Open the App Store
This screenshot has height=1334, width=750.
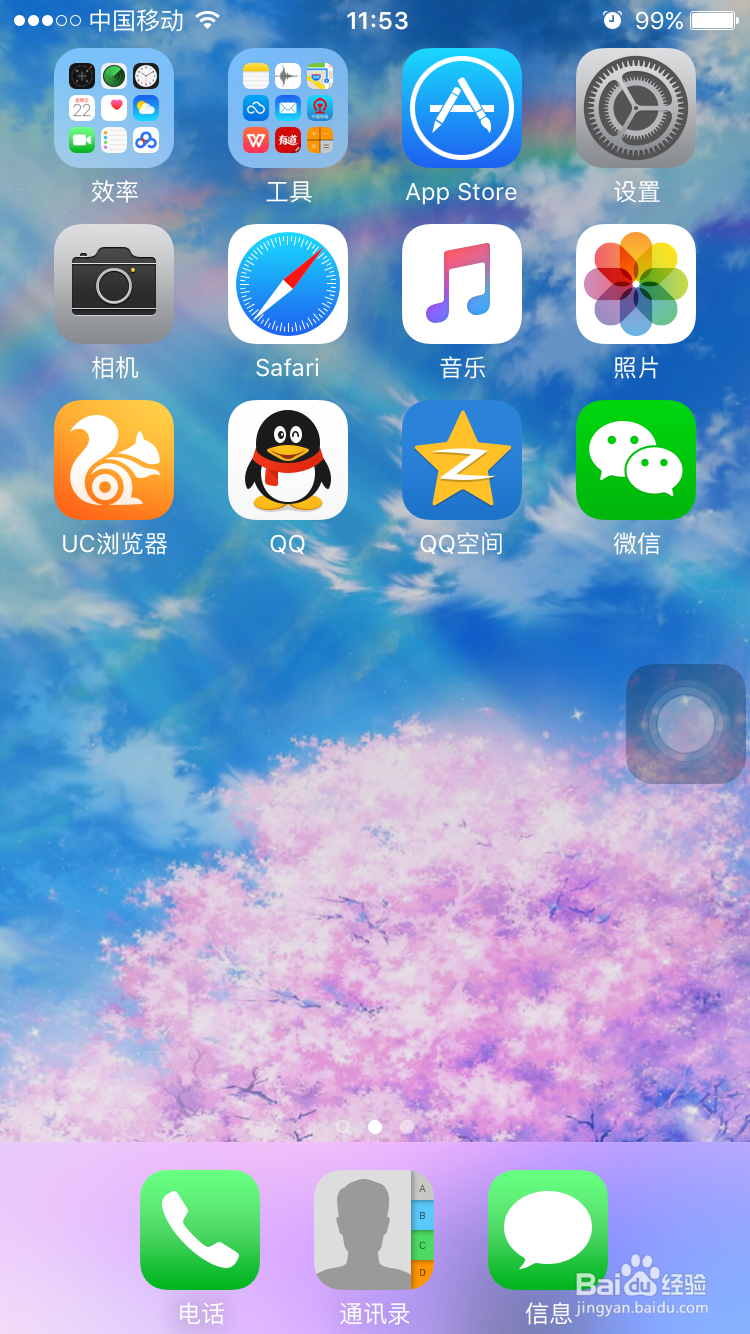(x=461, y=109)
